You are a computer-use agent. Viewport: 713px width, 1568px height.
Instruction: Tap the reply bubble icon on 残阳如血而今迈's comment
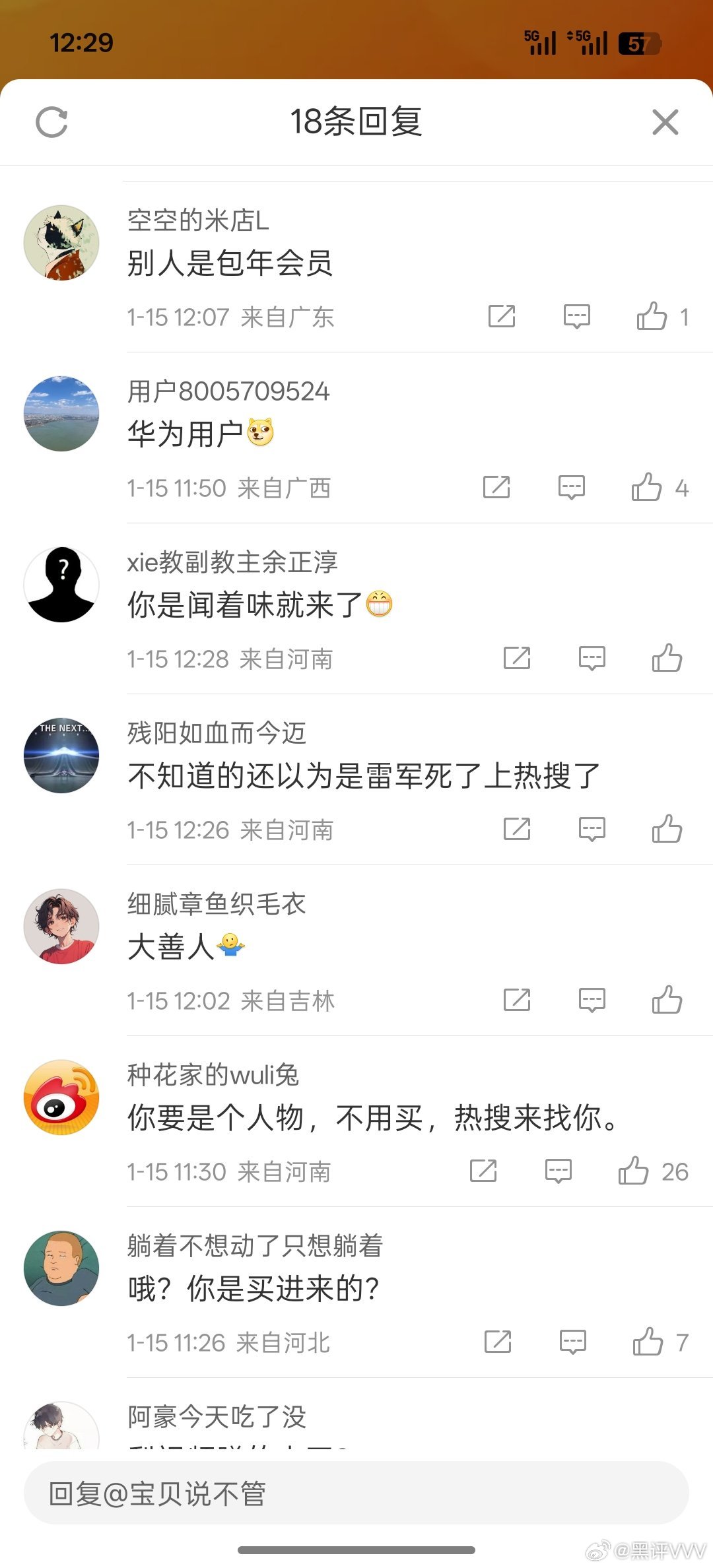(x=592, y=828)
